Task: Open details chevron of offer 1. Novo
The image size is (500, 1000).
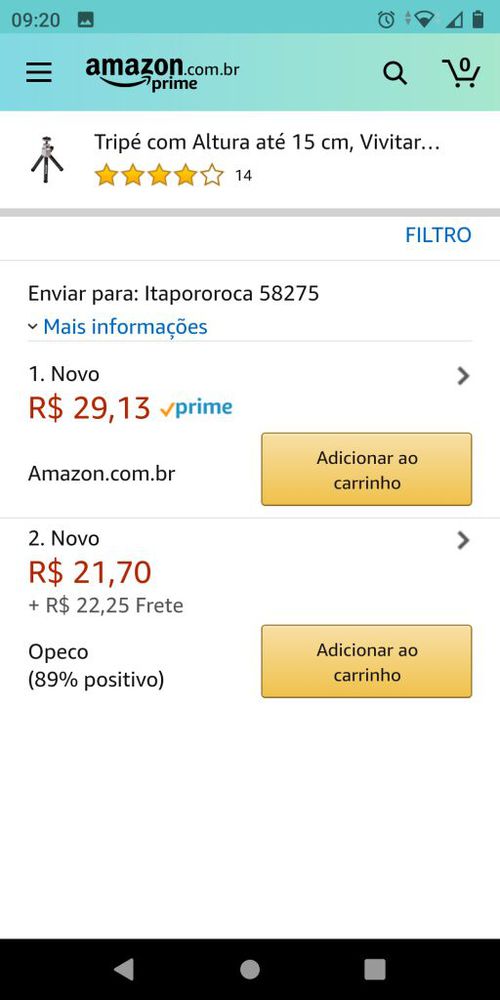Action: tap(464, 376)
